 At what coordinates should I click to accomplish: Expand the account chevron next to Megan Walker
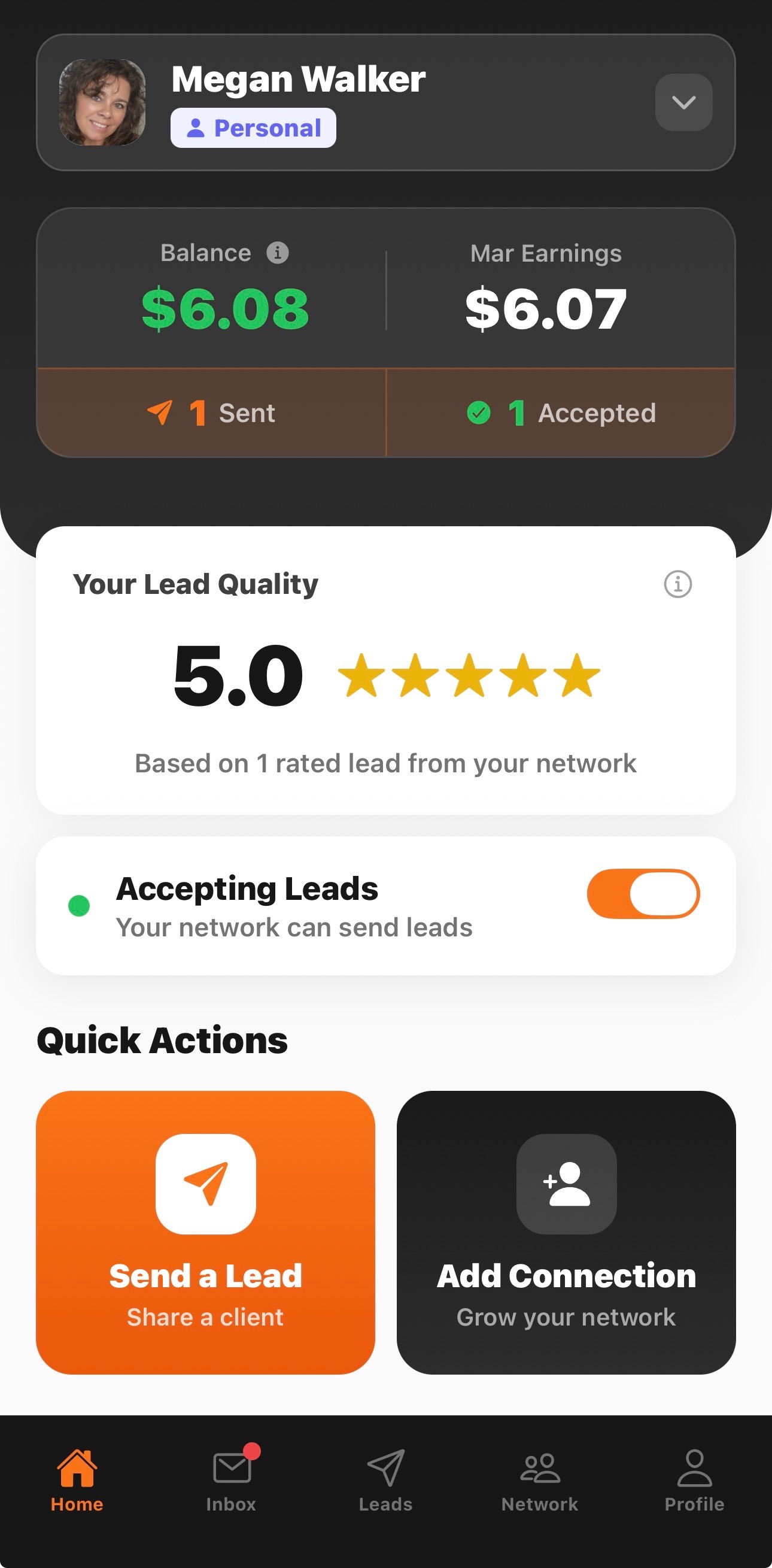click(683, 102)
